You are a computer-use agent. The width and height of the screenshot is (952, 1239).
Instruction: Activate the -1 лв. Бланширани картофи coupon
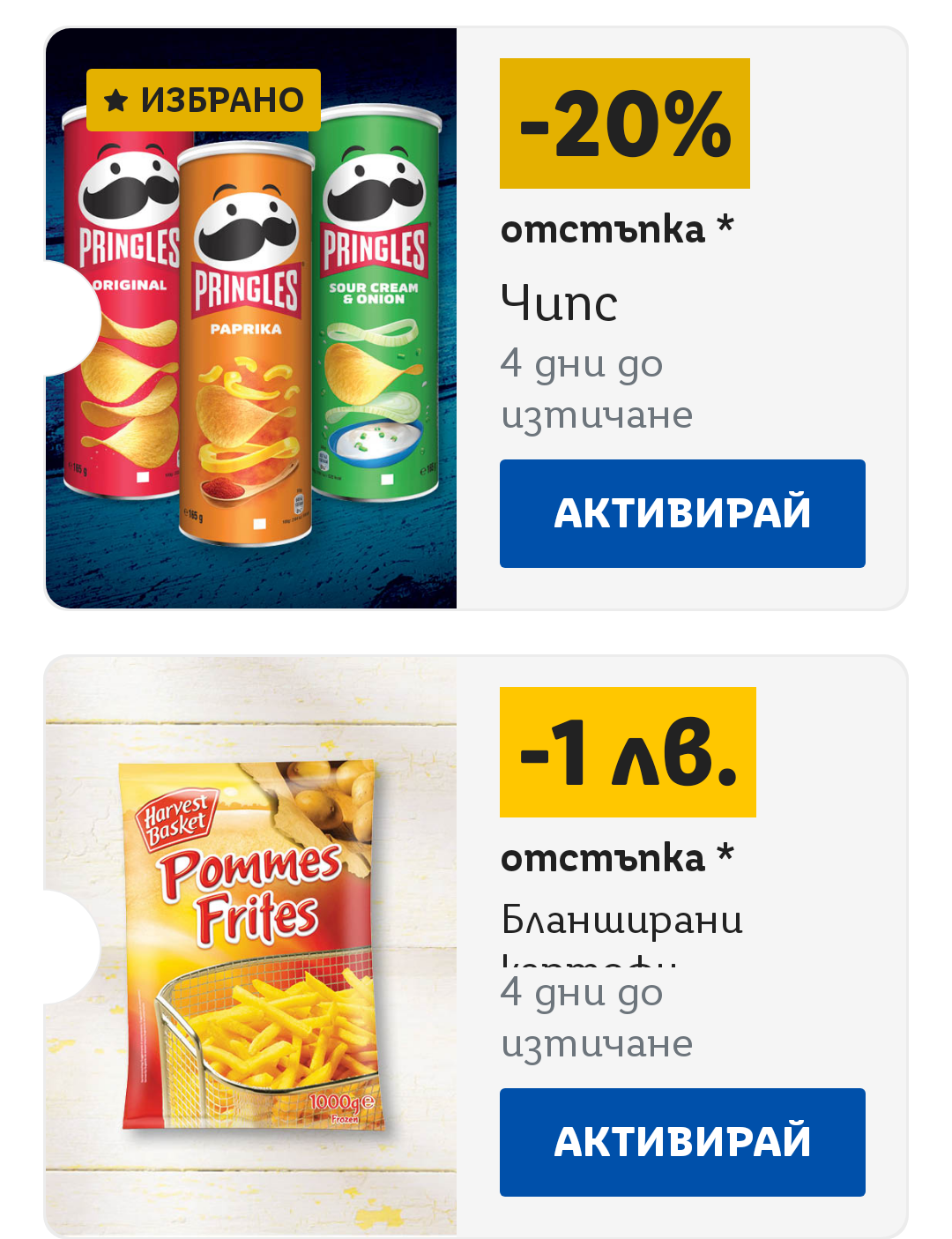pyautogui.click(x=681, y=1141)
